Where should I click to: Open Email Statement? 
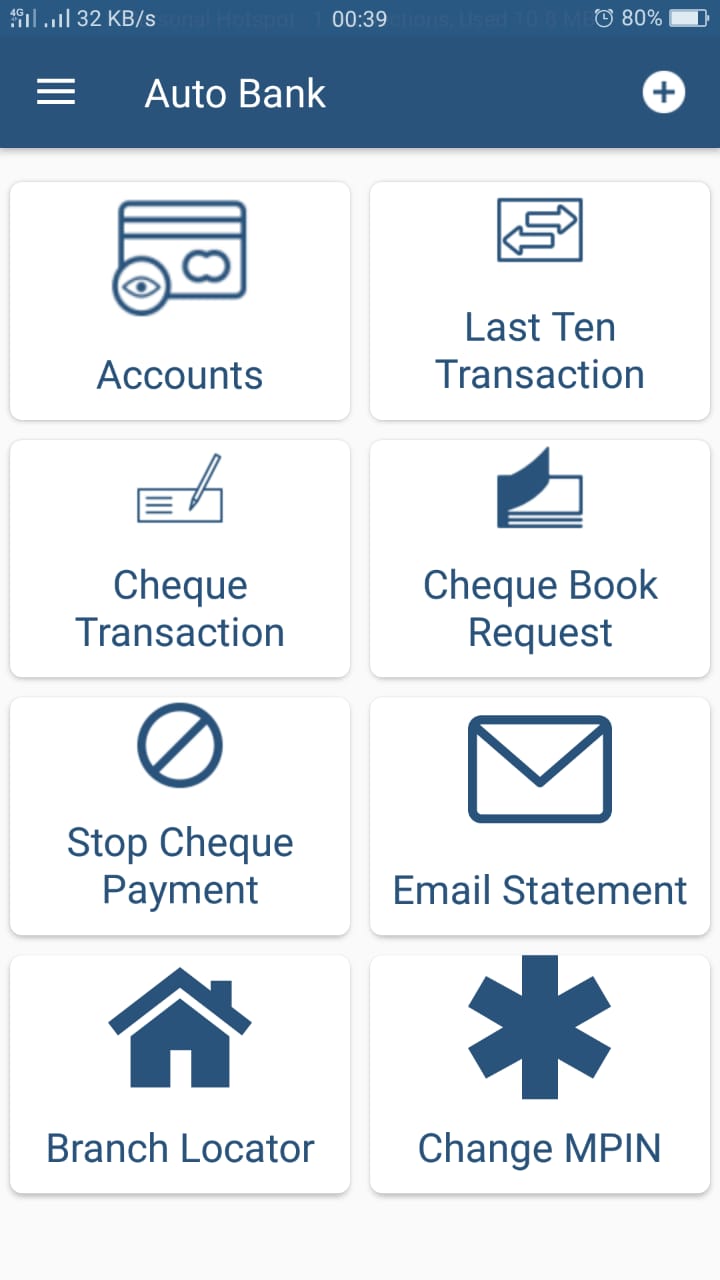pyautogui.click(x=540, y=816)
